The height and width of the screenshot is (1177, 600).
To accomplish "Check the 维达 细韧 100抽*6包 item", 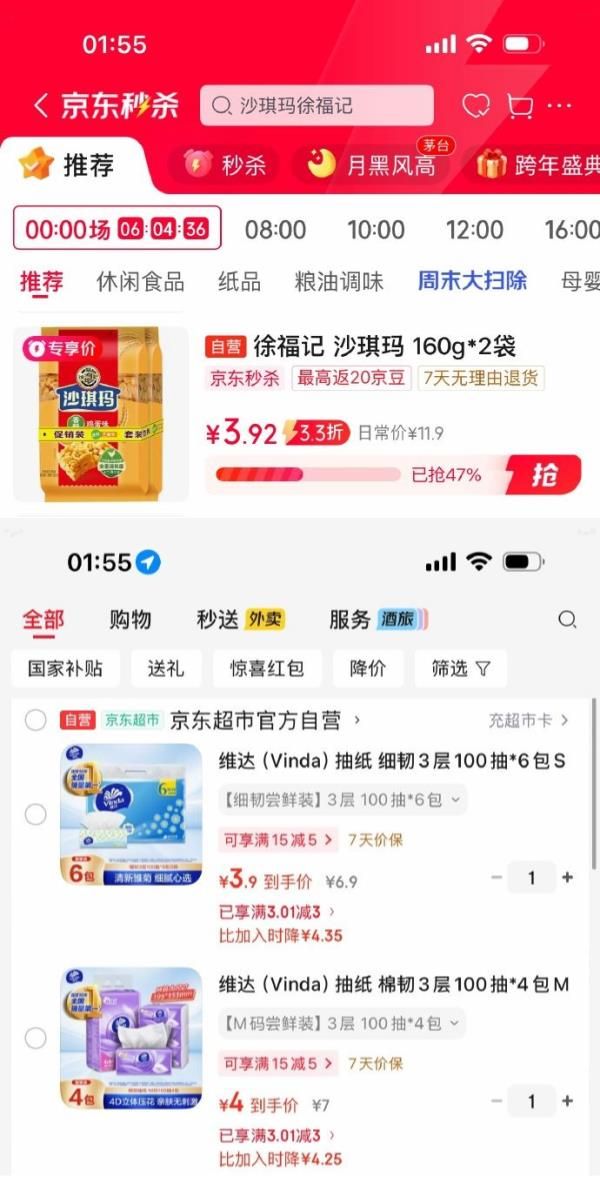I will 35,814.
